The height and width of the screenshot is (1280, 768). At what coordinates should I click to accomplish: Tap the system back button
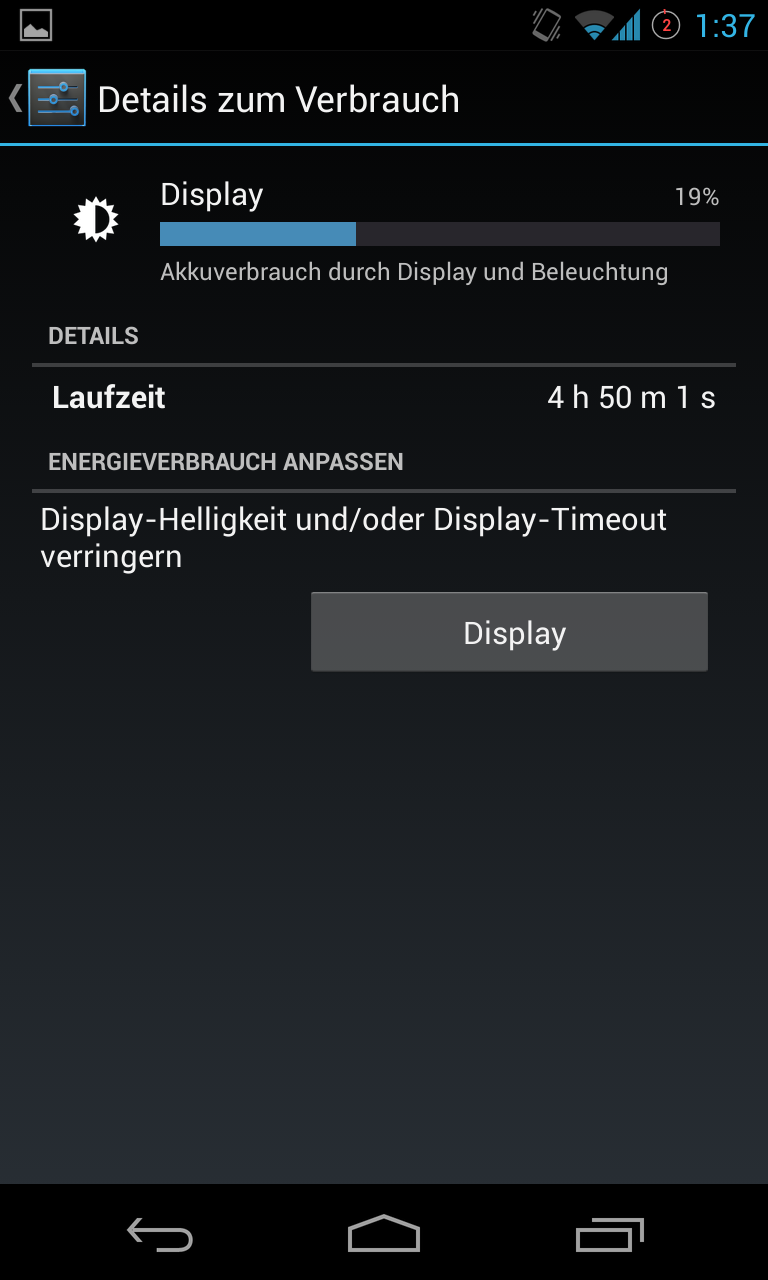point(160,1236)
